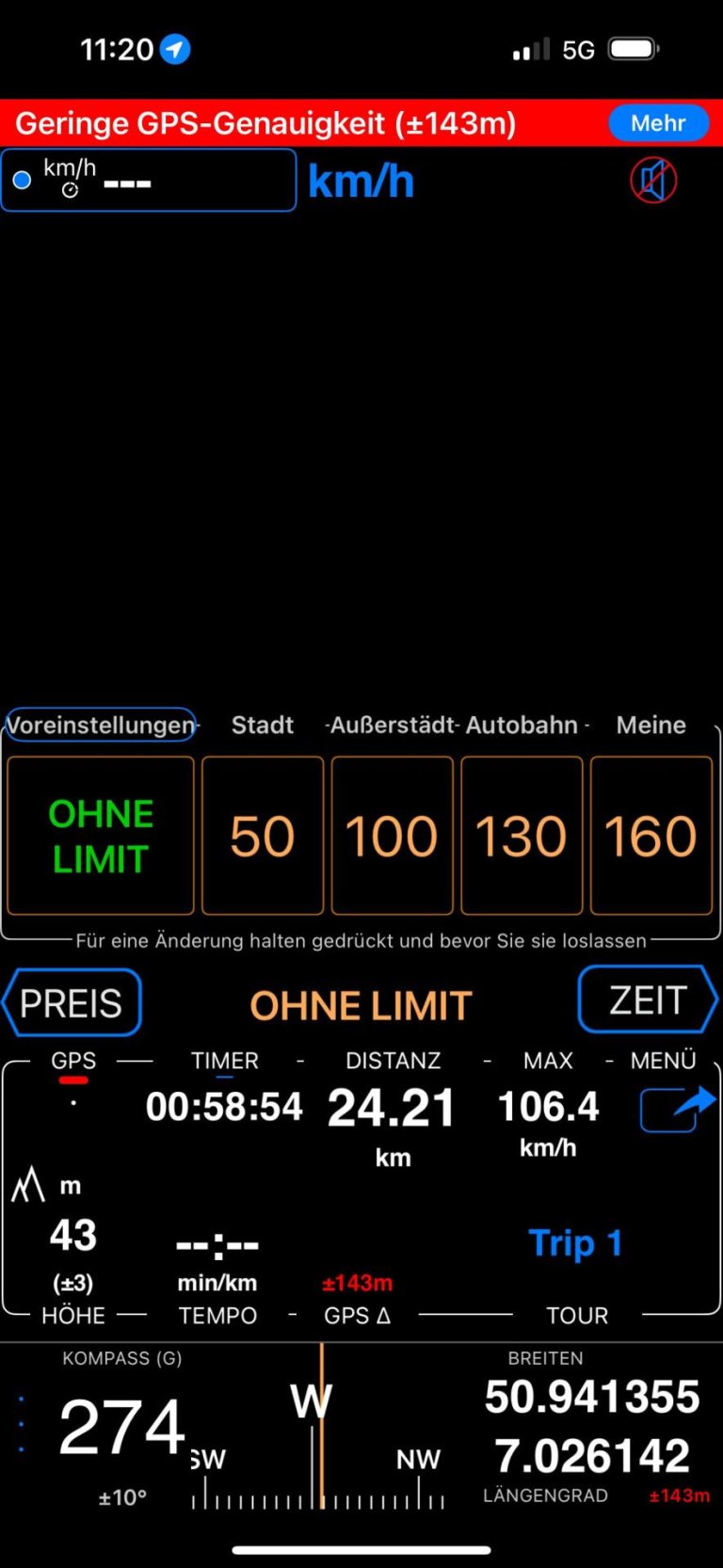Switch to the ZEIT screen
The height and width of the screenshot is (1568, 723).
(x=648, y=1000)
